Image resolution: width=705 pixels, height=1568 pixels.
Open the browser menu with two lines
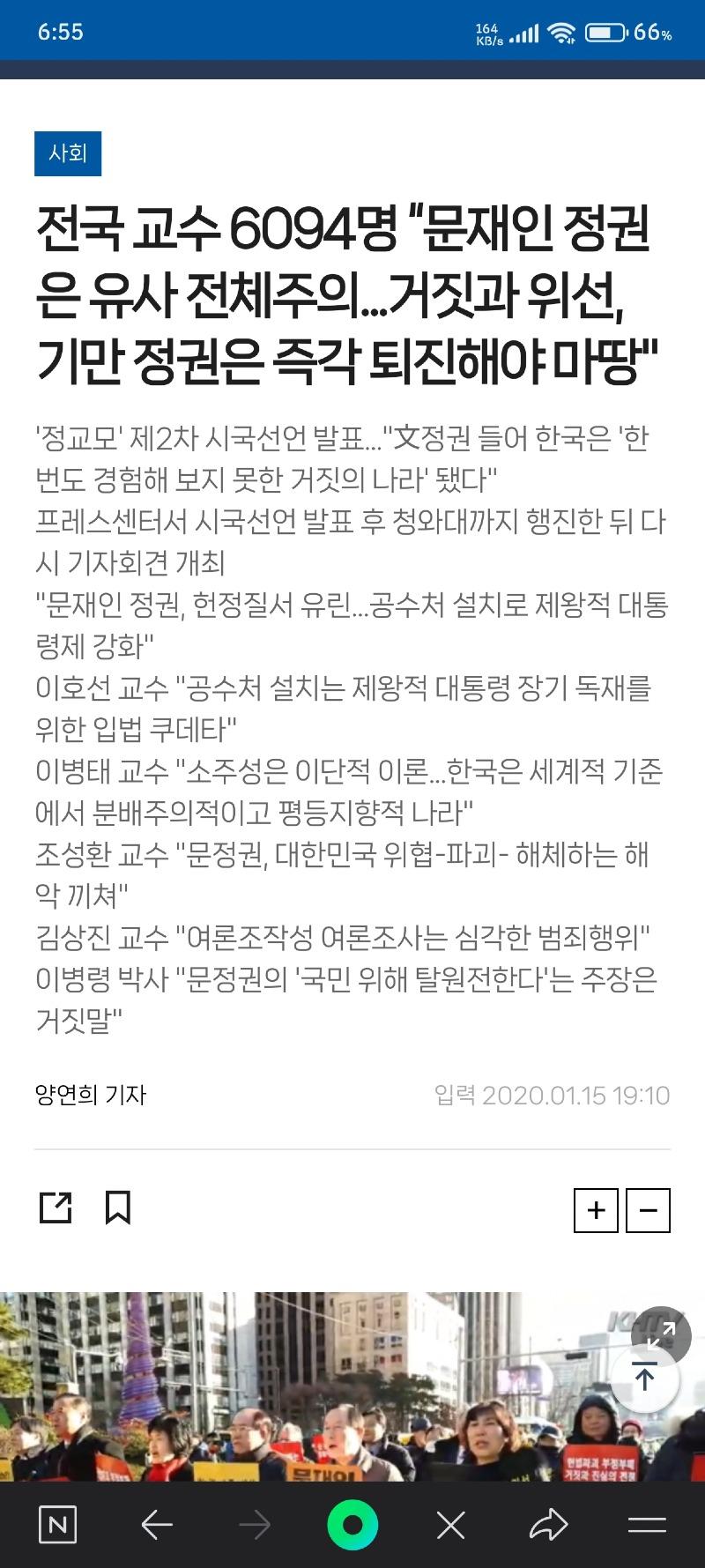pos(646,1525)
